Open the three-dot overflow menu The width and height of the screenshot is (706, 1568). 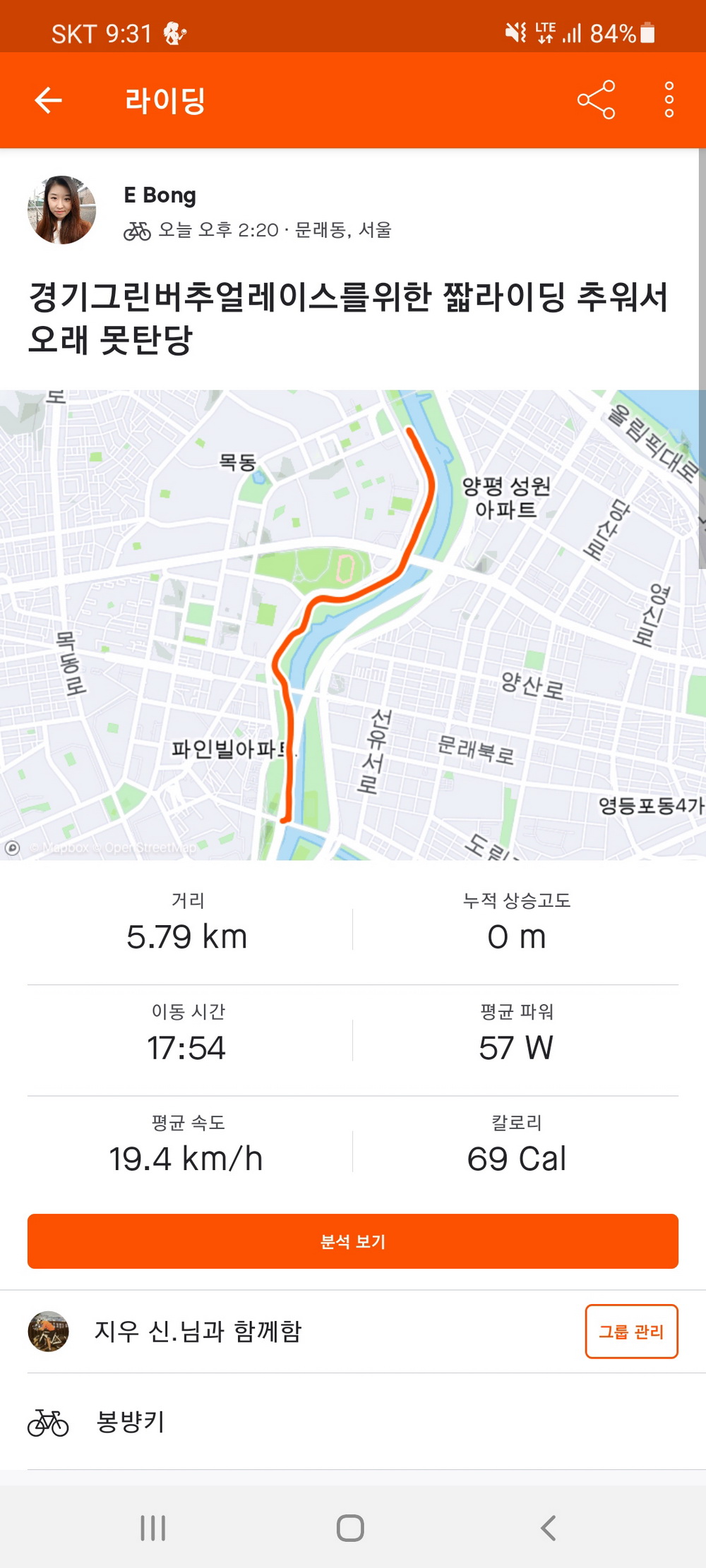(669, 100)
